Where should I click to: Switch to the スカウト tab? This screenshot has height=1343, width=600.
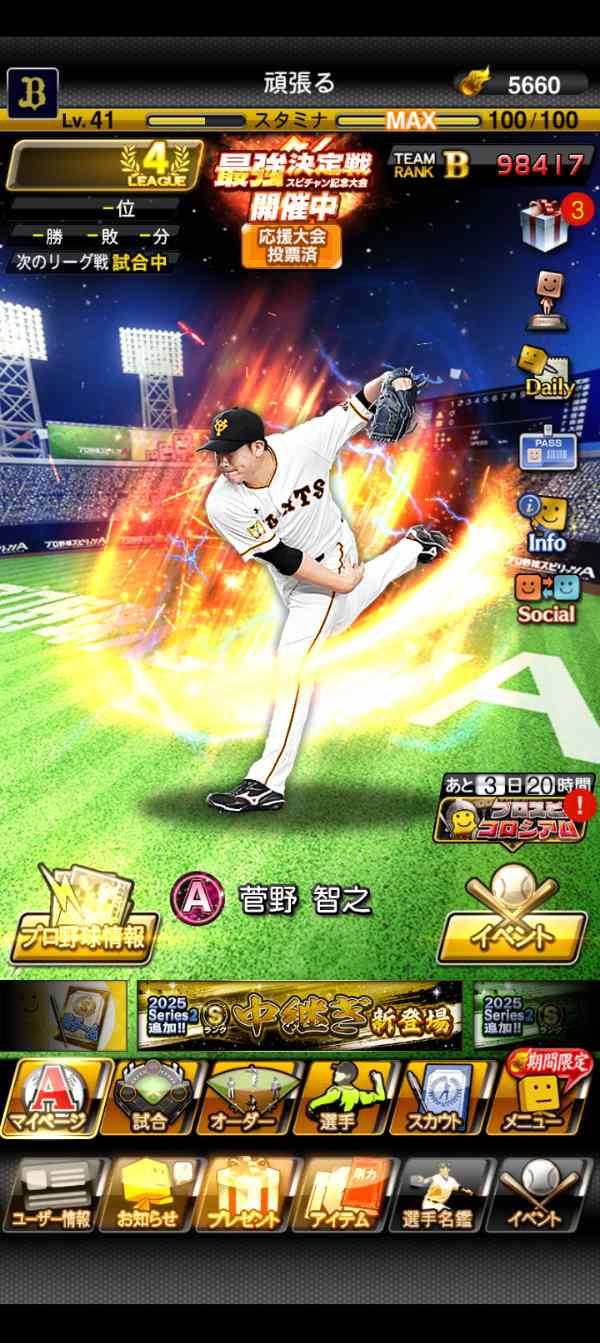(x=438, y=1097)
